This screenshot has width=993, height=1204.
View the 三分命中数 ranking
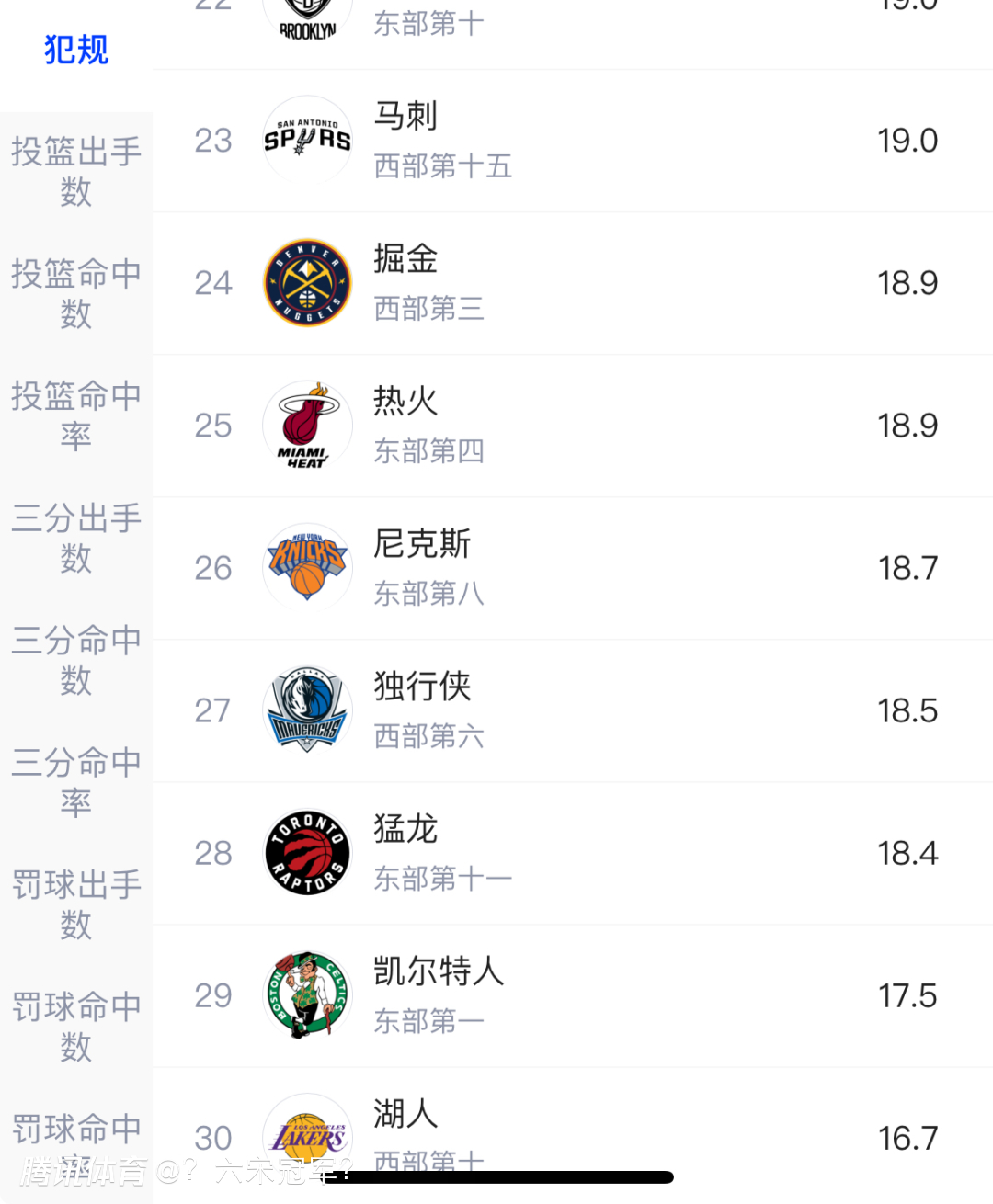point(76,661)
